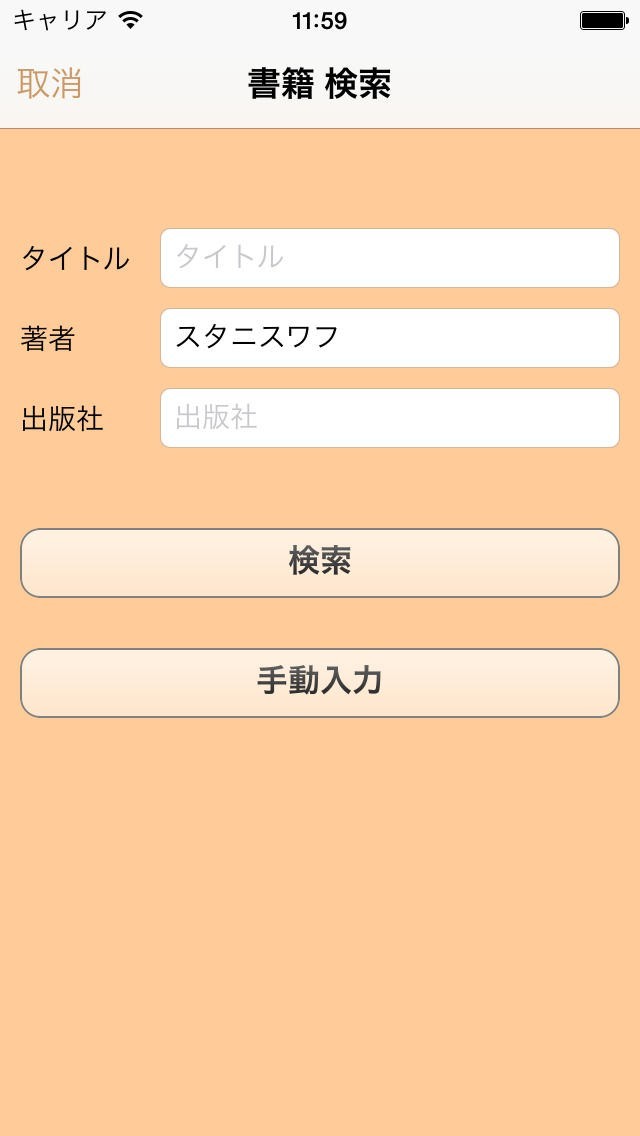Viewport: 640px width, 1136px height.
Task: Edit the 著者 field containing スタニスワフ
Action: click(x=389, y=338)
